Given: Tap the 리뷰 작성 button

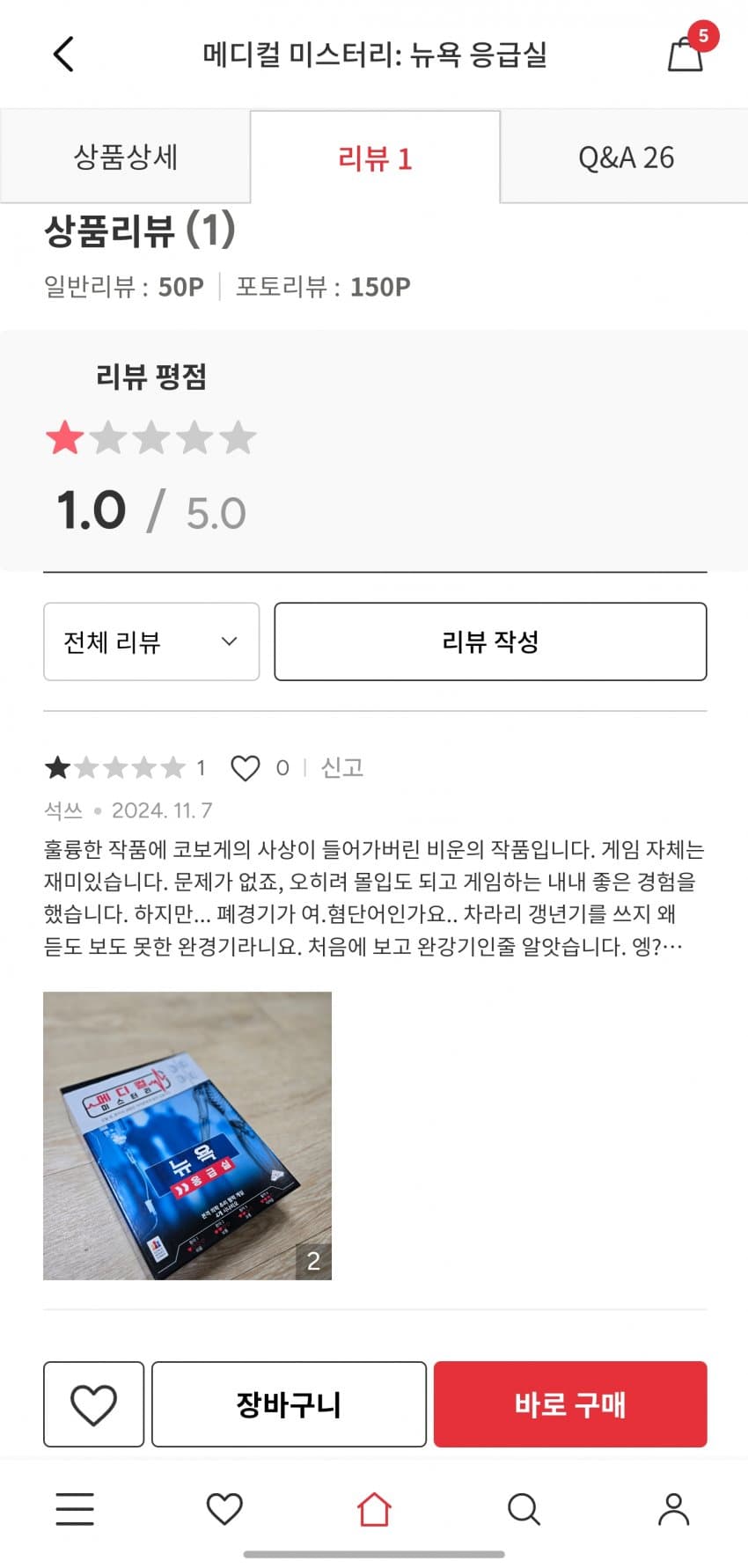Looking at the screenshot, I should pos(490,641).
